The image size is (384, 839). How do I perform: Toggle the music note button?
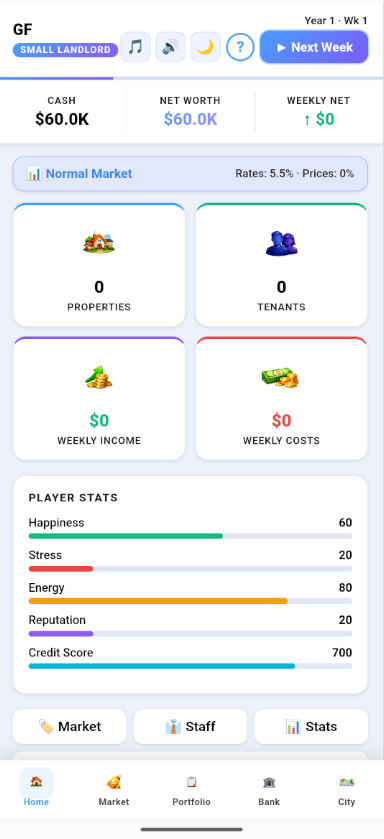coord(135,47)
